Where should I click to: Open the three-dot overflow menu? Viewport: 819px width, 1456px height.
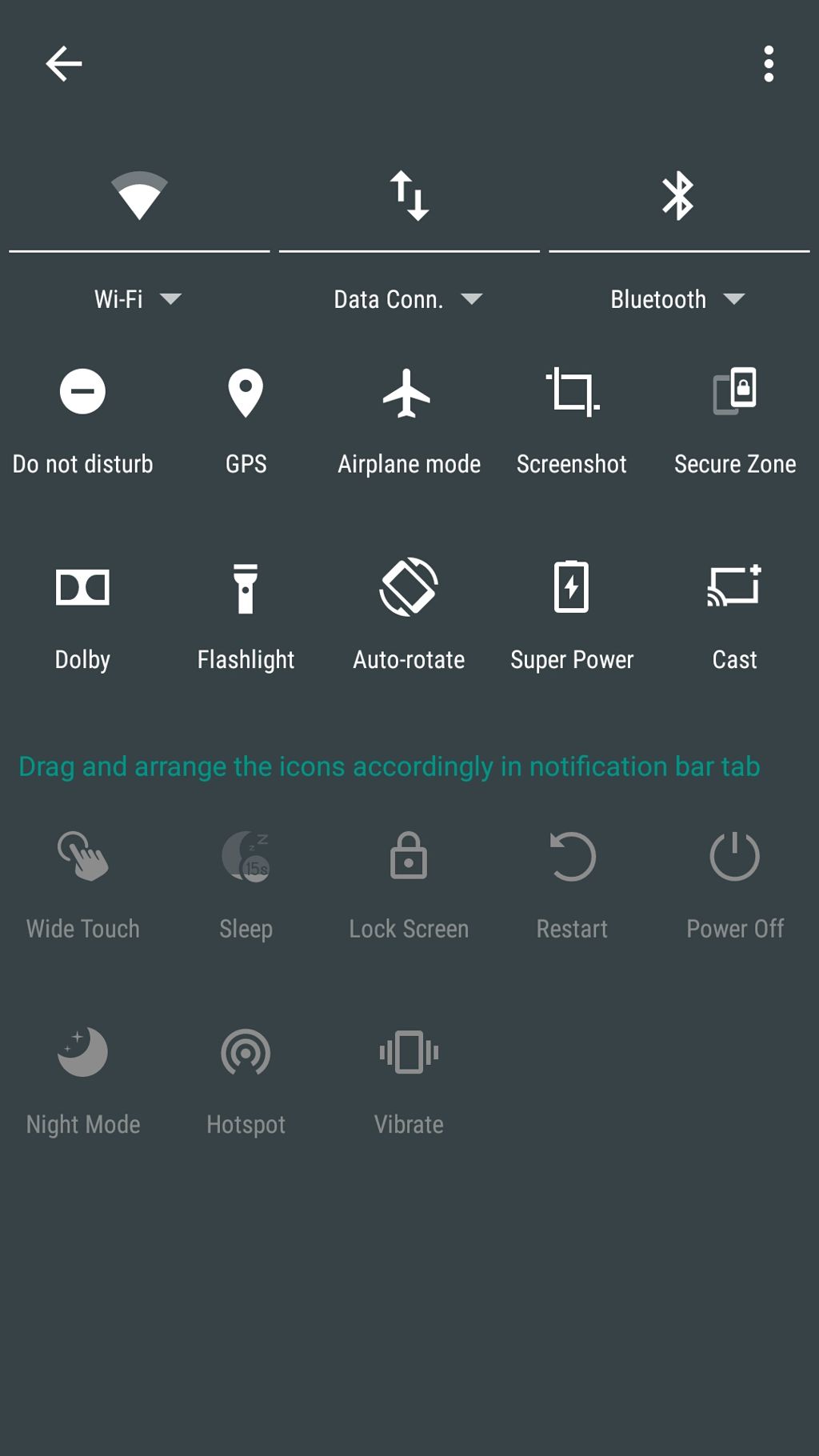(769, 64)
